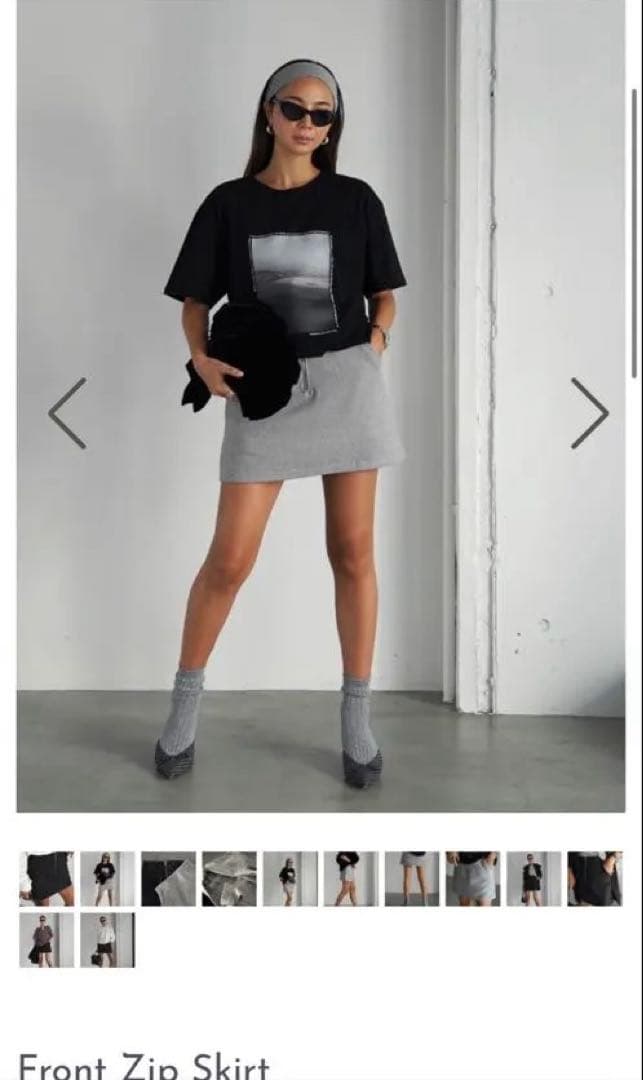The width and height of the screenshot is (643, 1080).
Task: Advance to the next product photo
Action: pyautogui.click(x=589, y=413)
